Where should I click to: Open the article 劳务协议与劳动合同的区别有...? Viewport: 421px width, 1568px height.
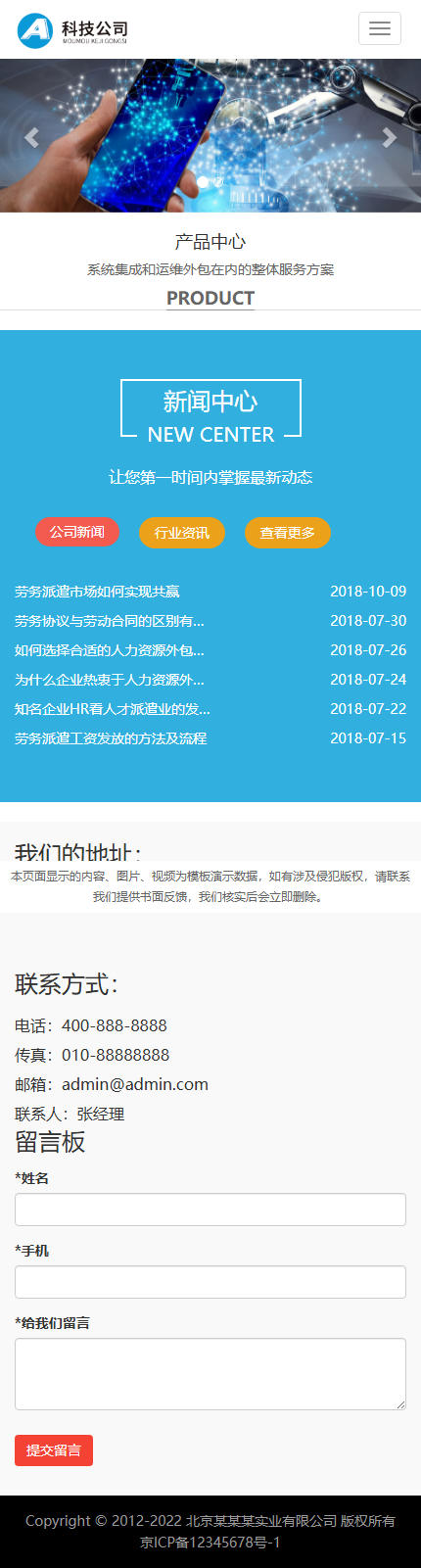click(x=110, y=621)
